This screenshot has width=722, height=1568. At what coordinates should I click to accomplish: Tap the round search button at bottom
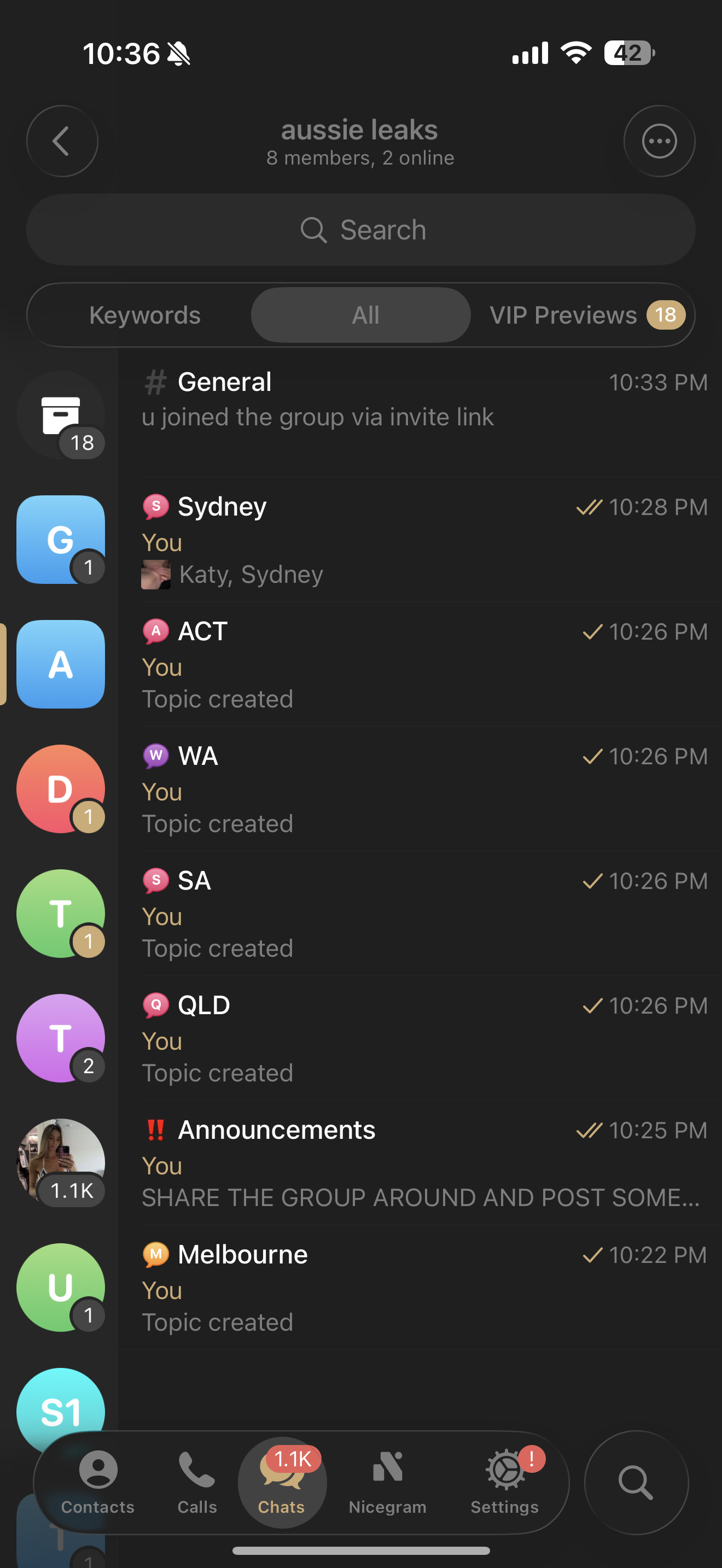[636, 1482]
